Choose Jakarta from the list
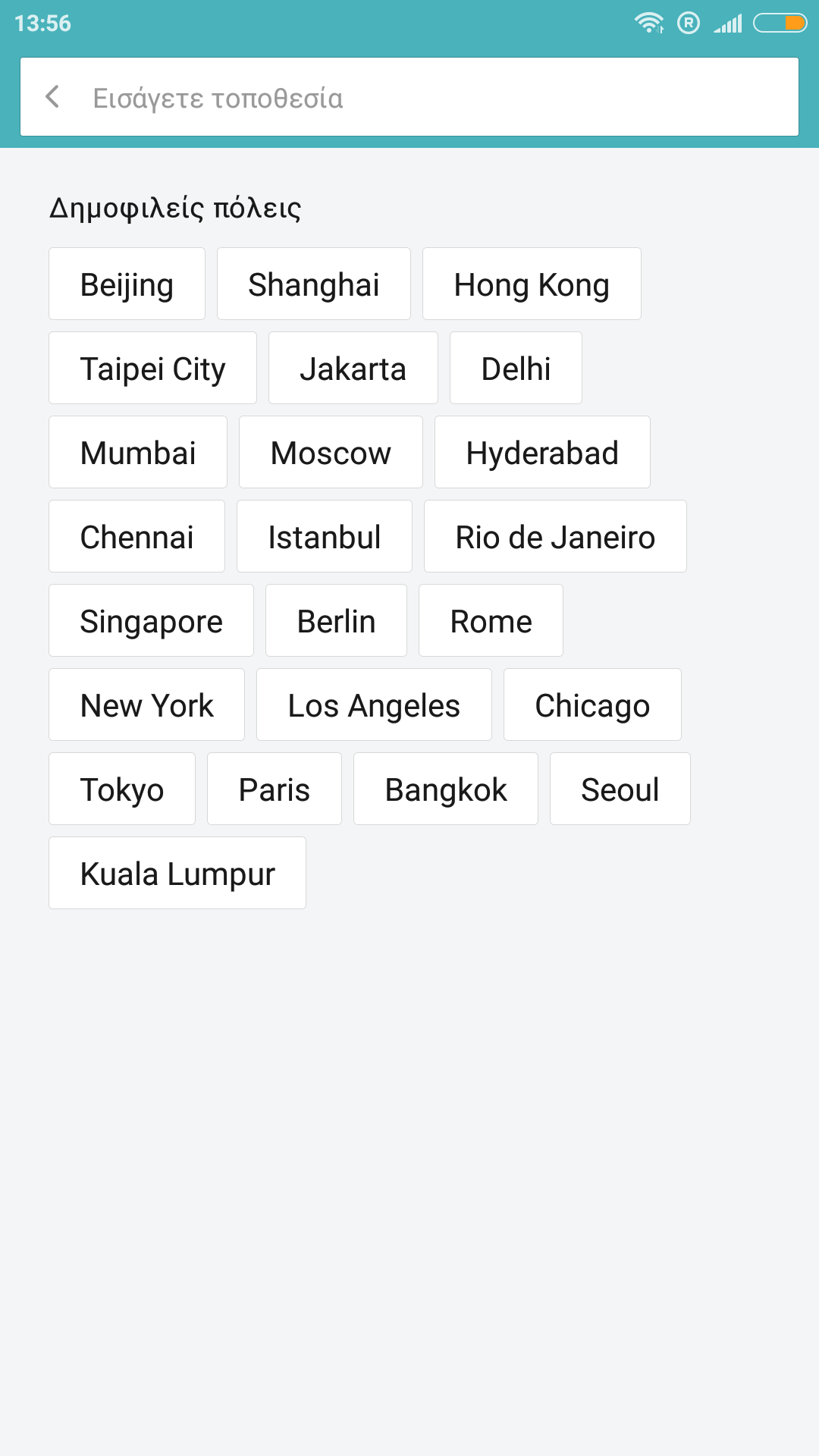This screenshot has height=1456, width=819. 353,368
